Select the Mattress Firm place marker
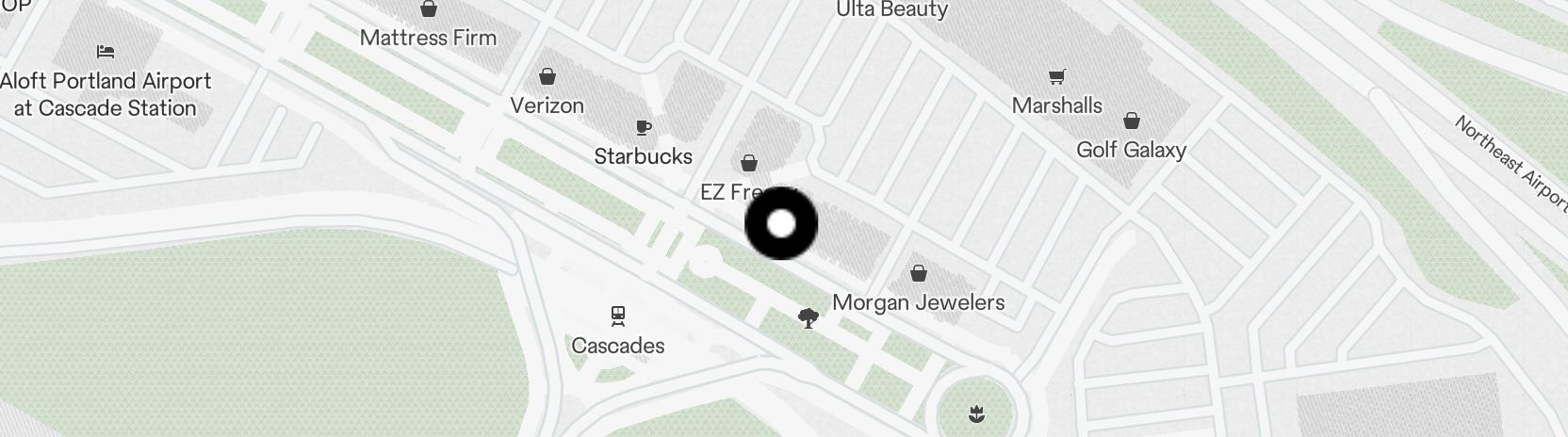Viewport: 1568px width, 437px height. tap(429, 10)
